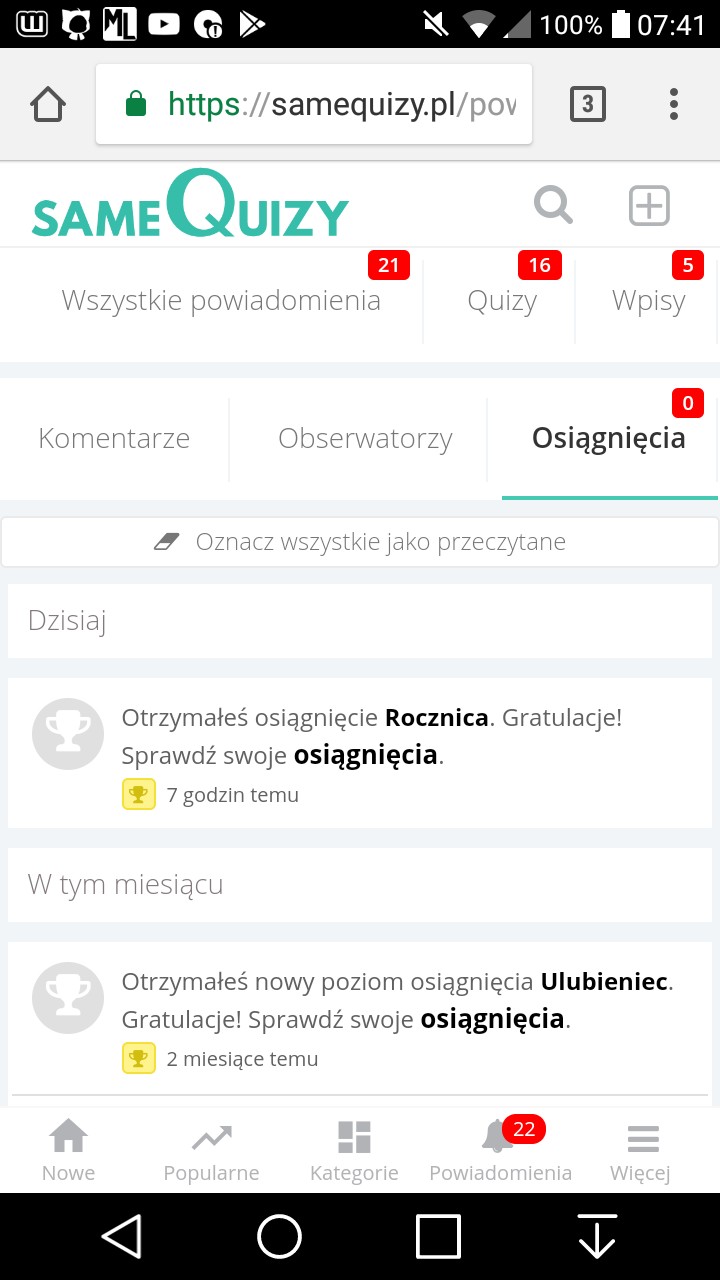This screenshot has width=720, height=1280.
Task: Switch to the Obserwatorzy tab
Action: (365, 438)
